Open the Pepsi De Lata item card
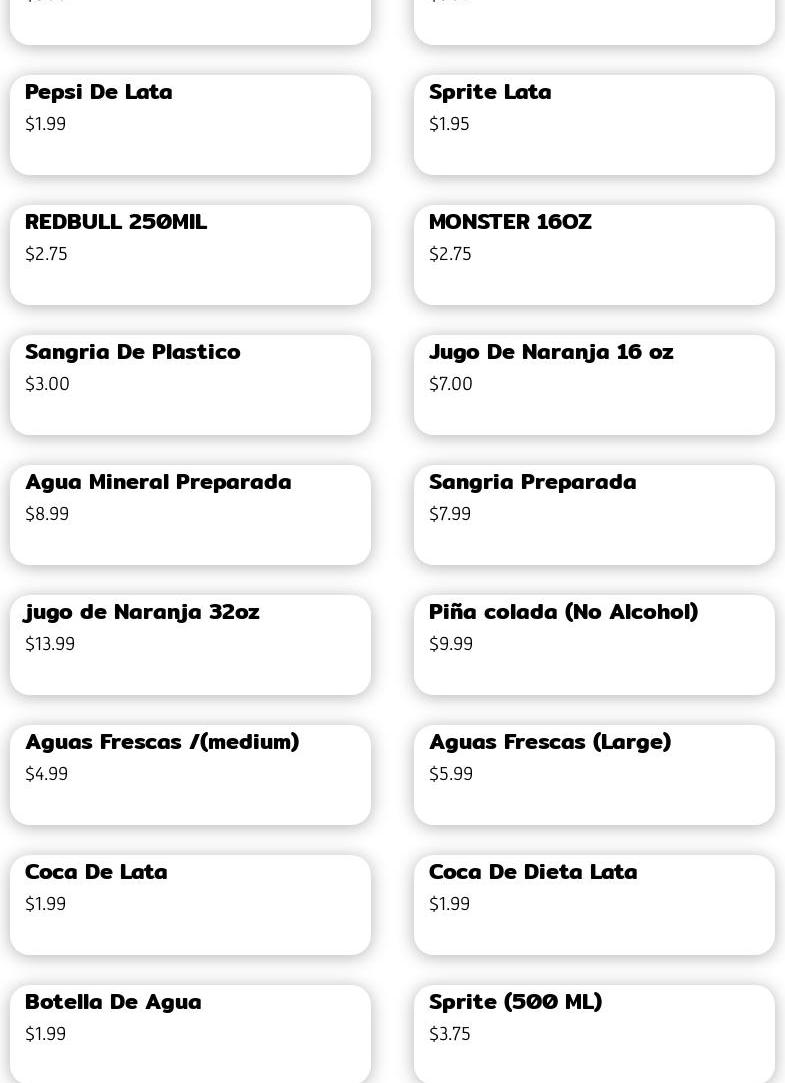This screenshot has width=785, height=1083. [x=190, y=125]
